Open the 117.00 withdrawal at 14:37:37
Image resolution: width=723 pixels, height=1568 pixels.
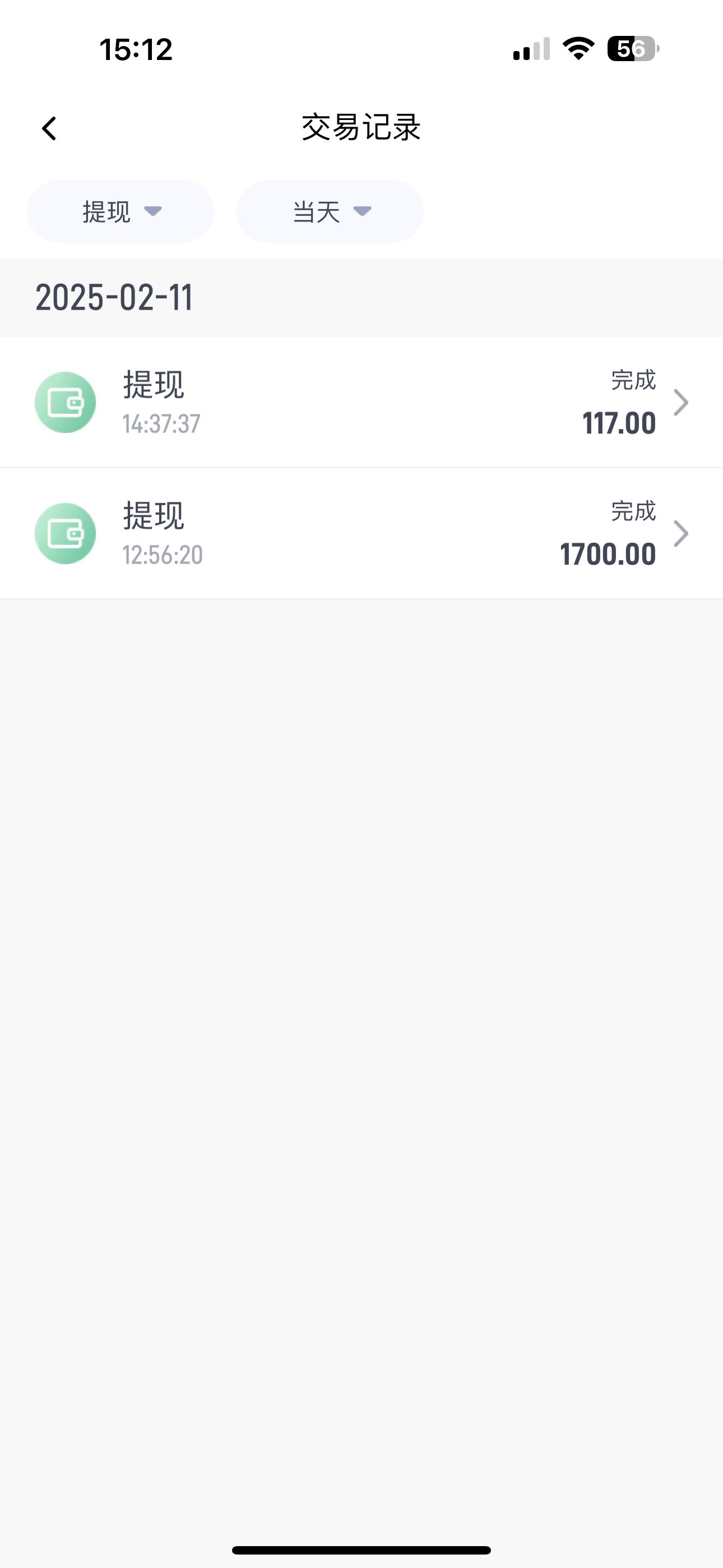pyautogui.click(x=361, y=402)
